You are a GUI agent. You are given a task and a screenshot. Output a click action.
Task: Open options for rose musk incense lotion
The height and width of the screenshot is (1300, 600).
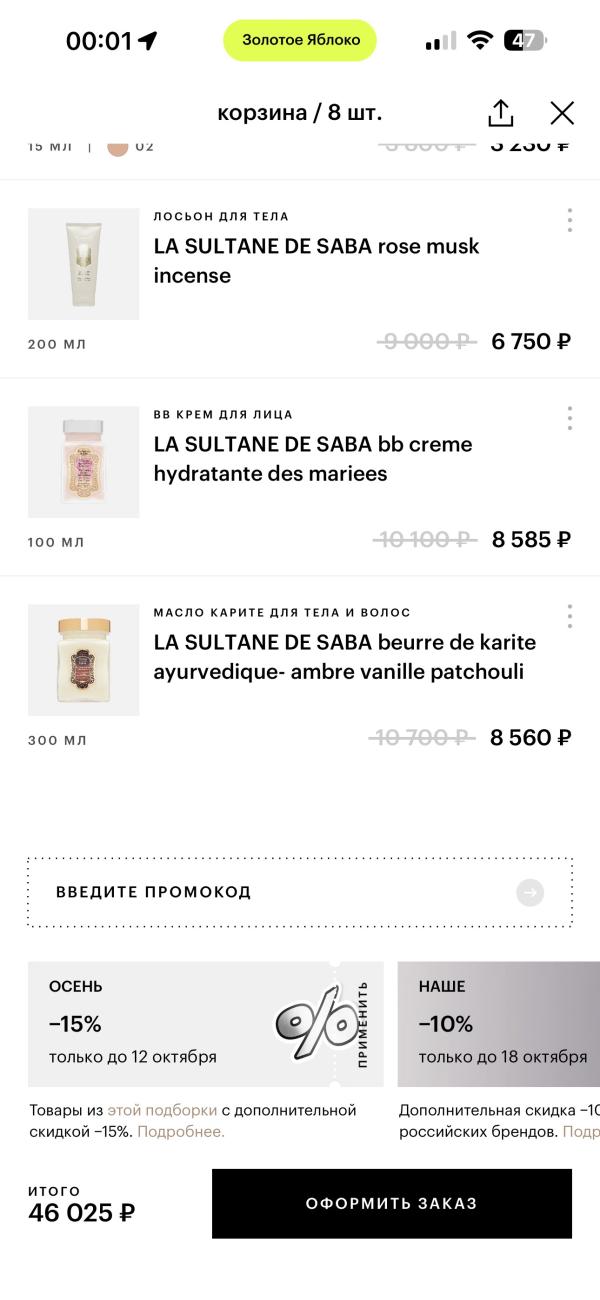pos(569,220)
